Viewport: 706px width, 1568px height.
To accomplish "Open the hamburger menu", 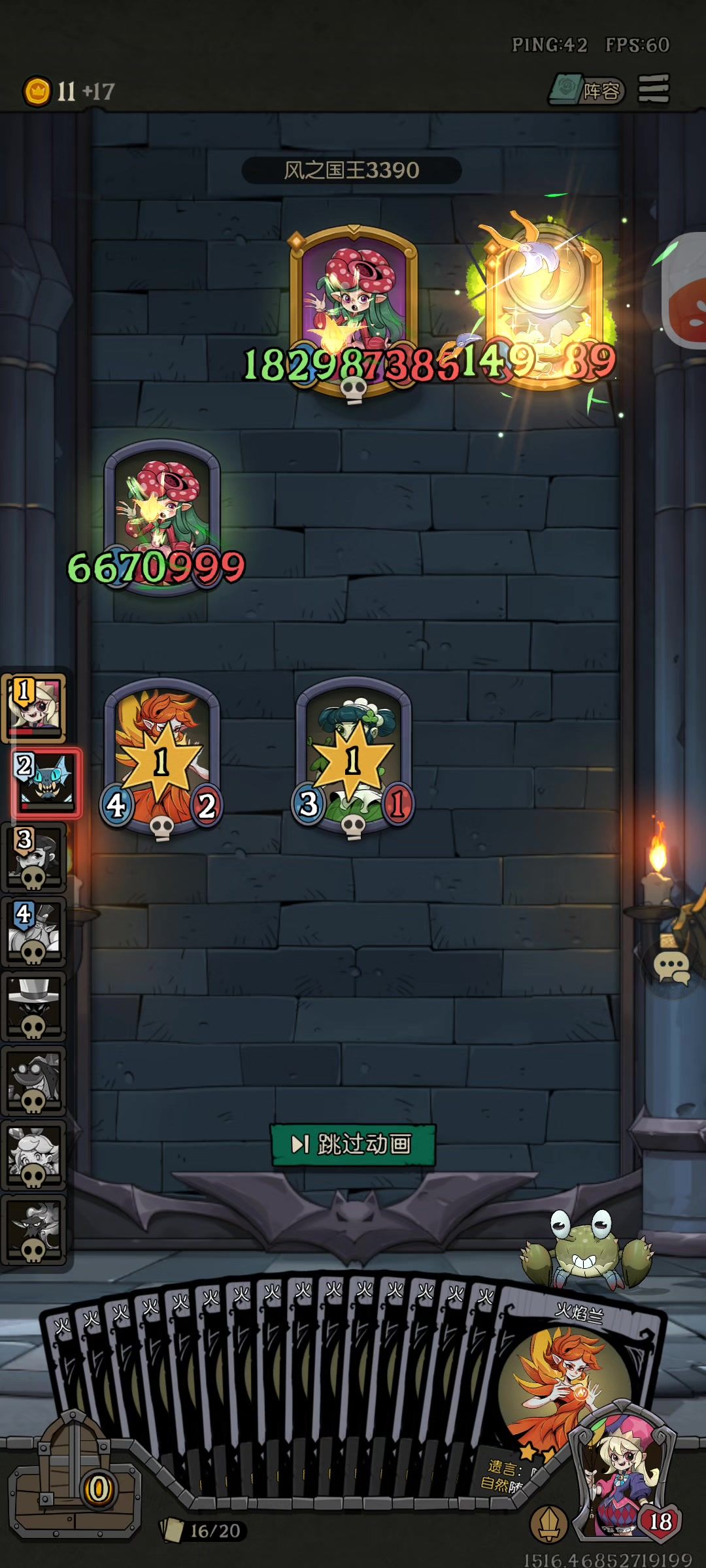I will 654,89.
